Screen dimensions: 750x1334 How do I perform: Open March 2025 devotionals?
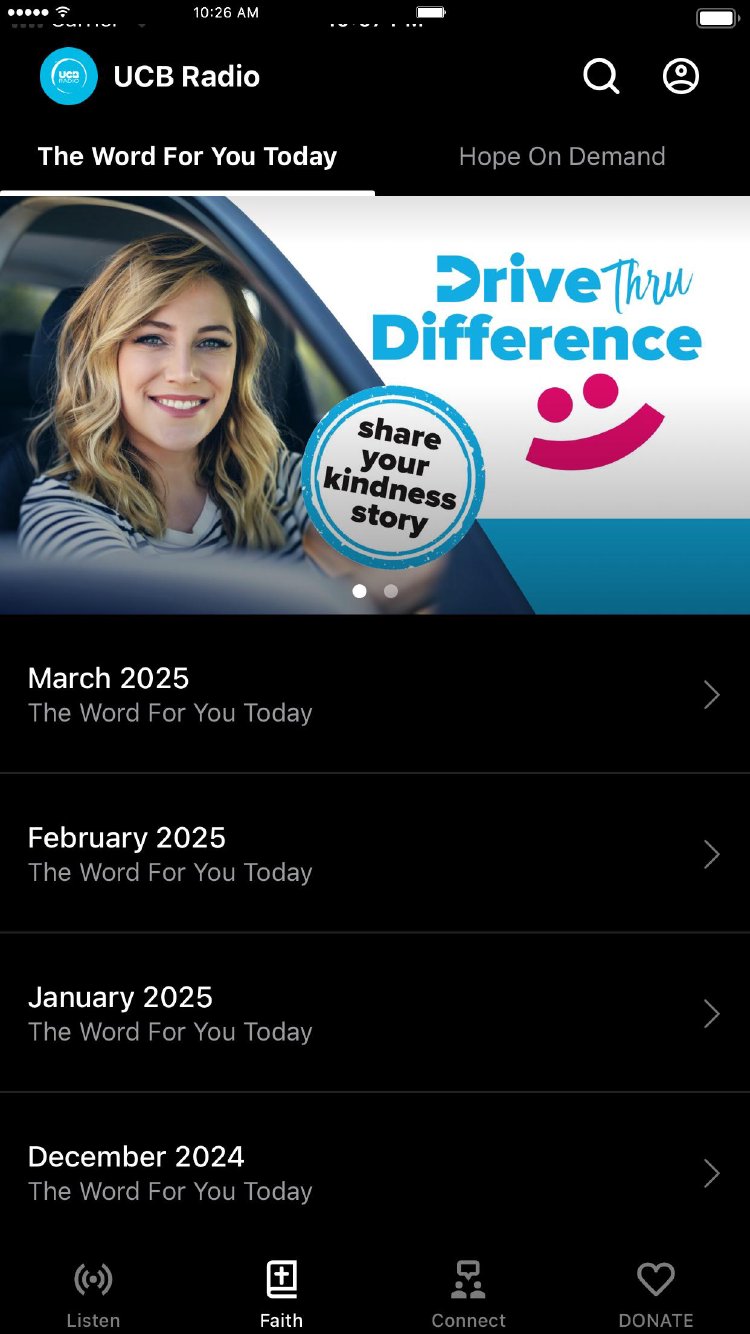375,694
